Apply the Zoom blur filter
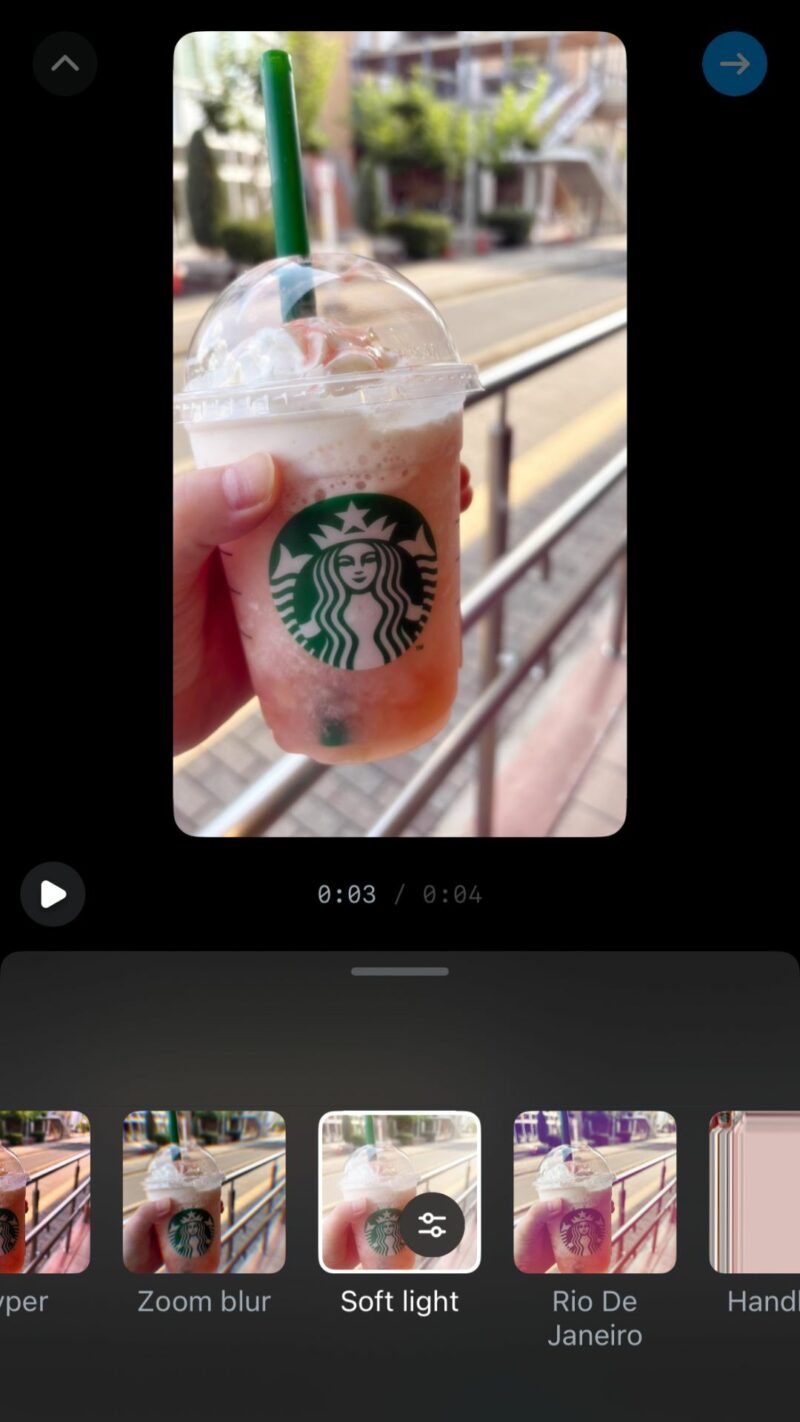Image resolution: width=800 pixels, height=1422 pixels. [204, 1192]
